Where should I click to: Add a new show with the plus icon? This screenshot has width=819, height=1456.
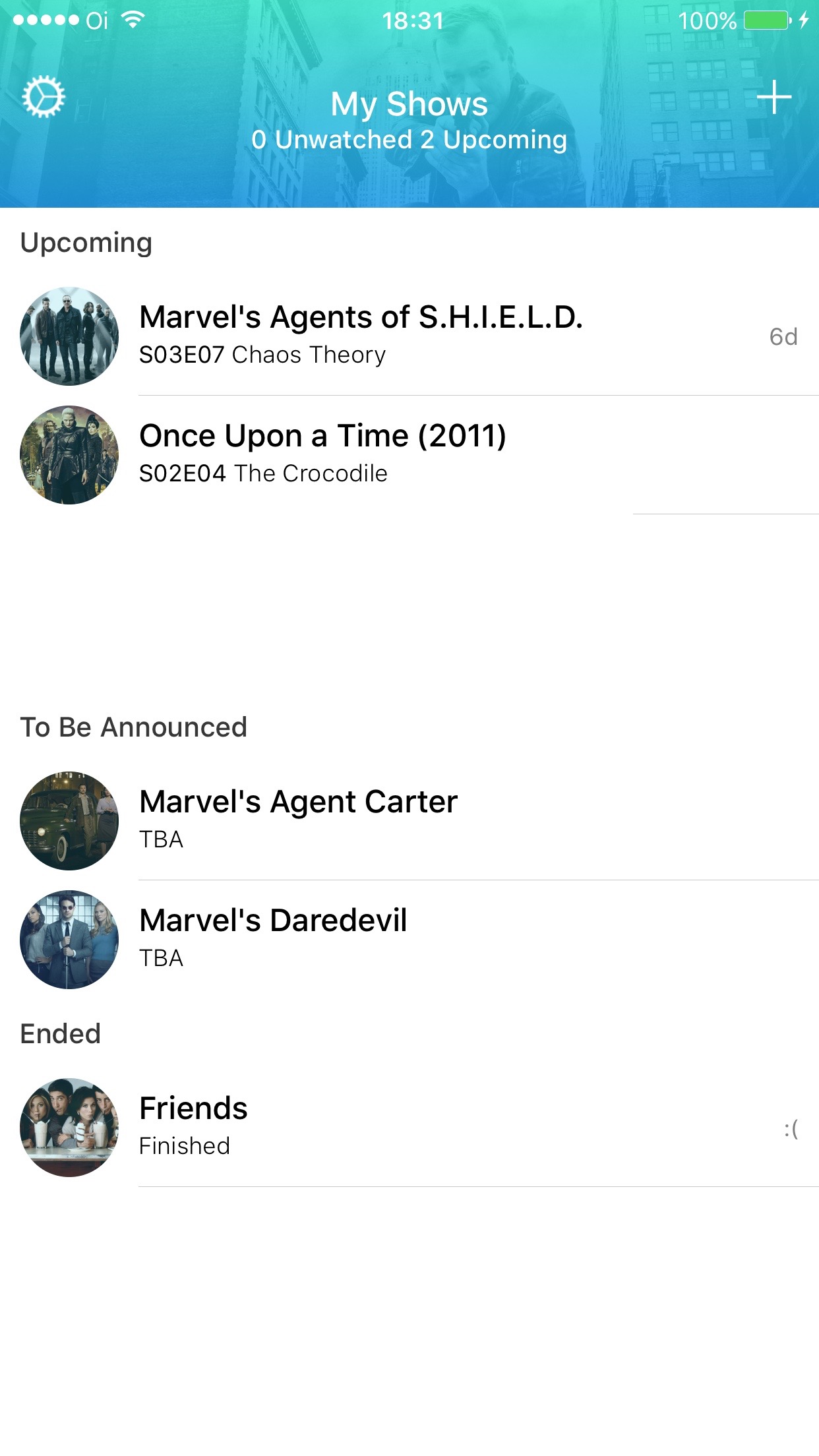tap(773, 98)
